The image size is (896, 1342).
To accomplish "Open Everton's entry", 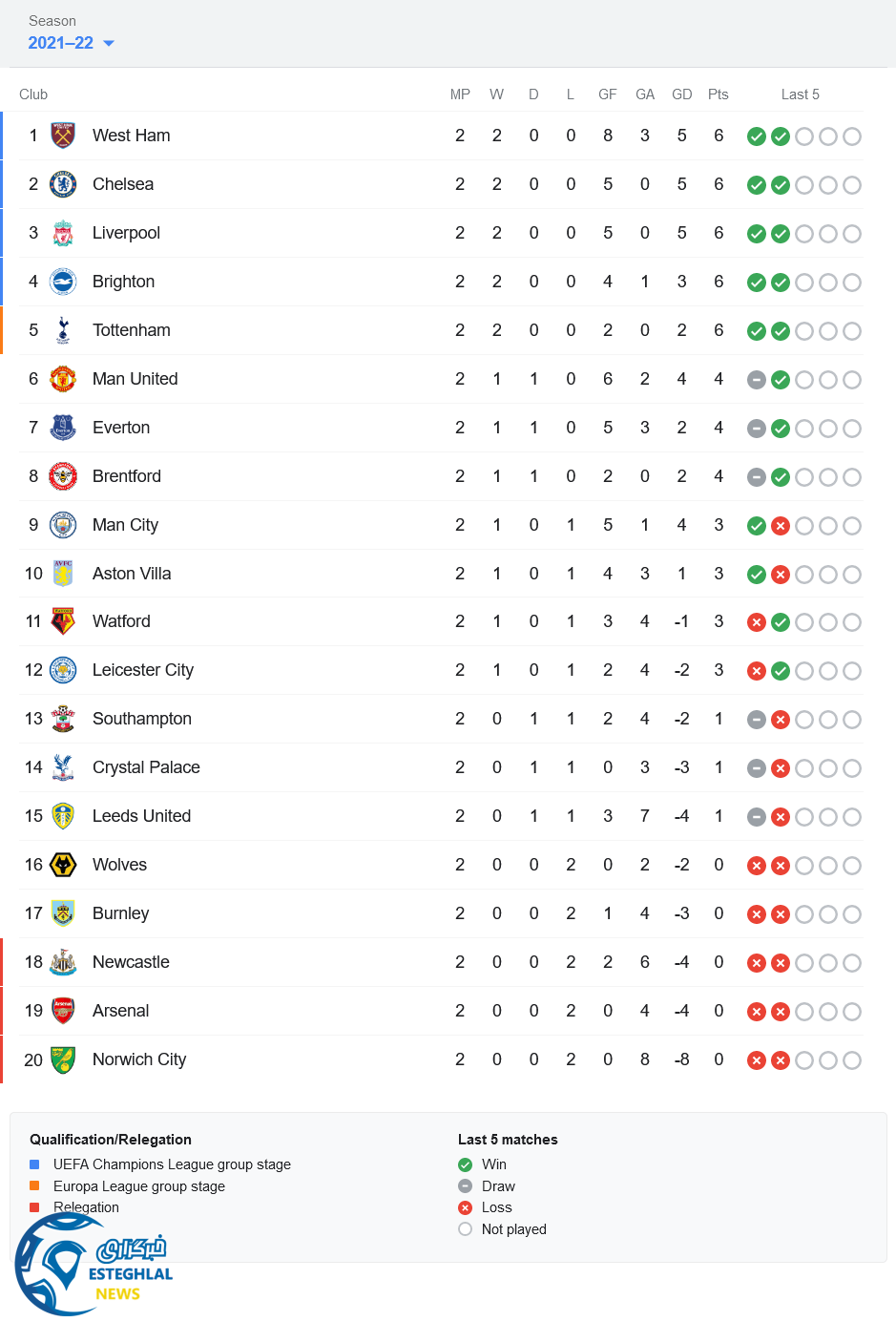I will coord(121,428).
